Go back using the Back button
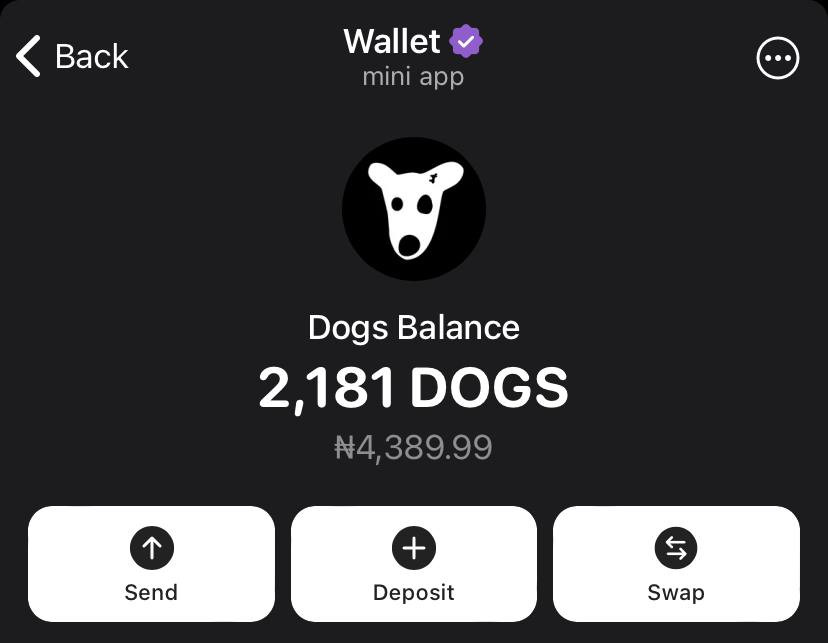The height and width of the screenshot is (643, 828). [x=72, y=57]
